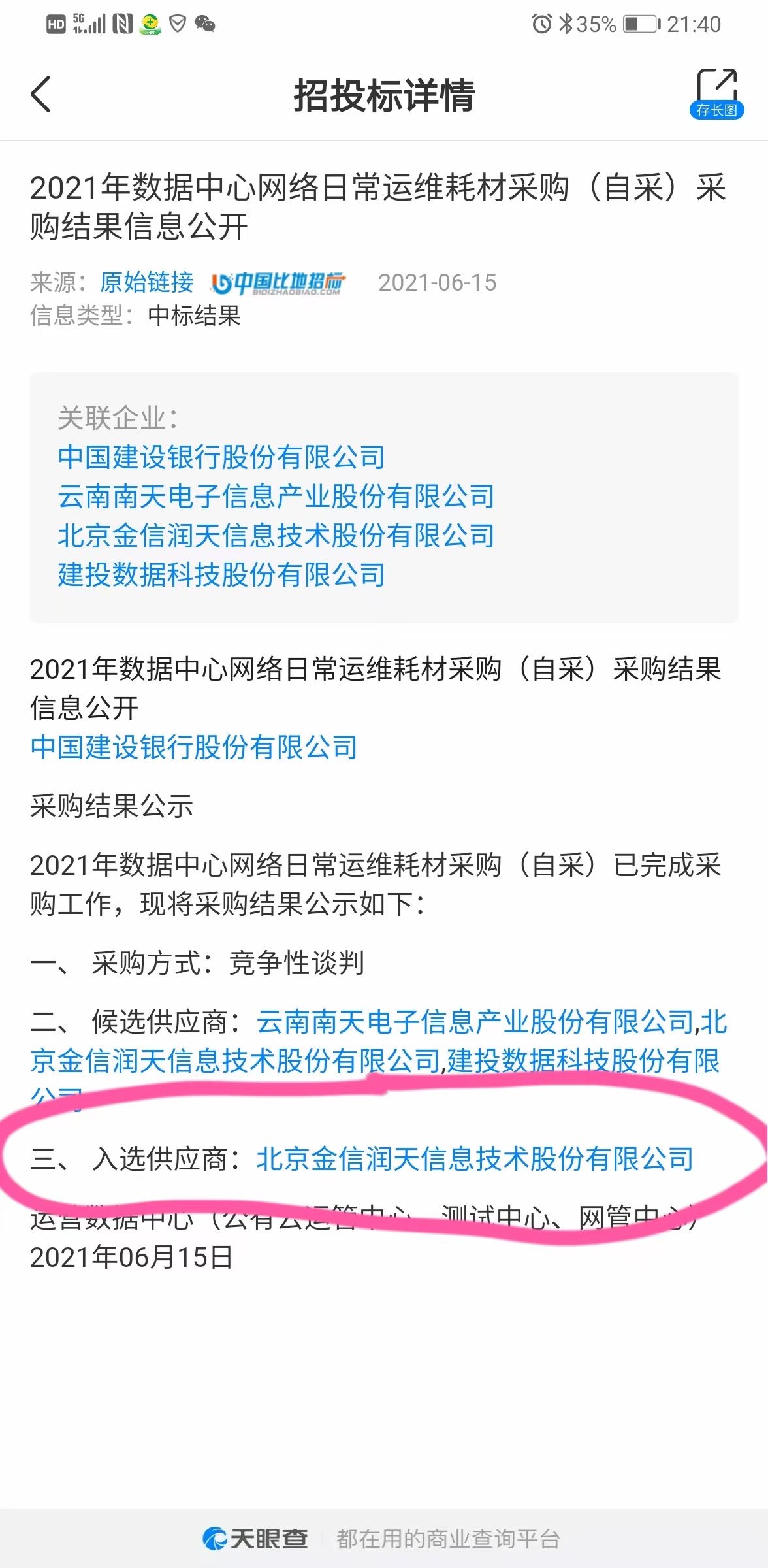This screenshot has height=1568, width=768.
Task: Save page as long image (存长图)
Action: (716, 94)
